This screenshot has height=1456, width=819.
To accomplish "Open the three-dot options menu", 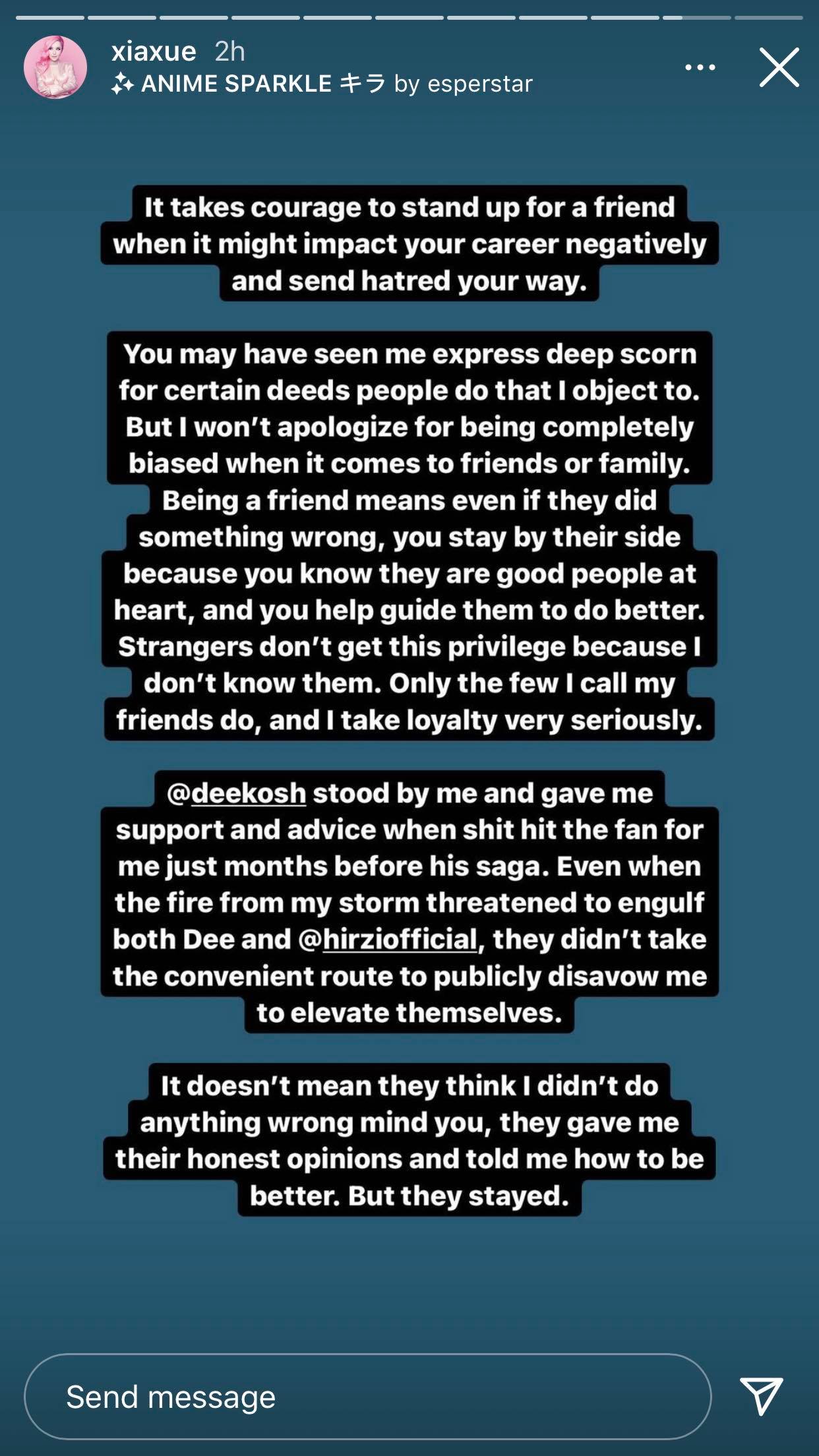I will click(x=700, y=67).
